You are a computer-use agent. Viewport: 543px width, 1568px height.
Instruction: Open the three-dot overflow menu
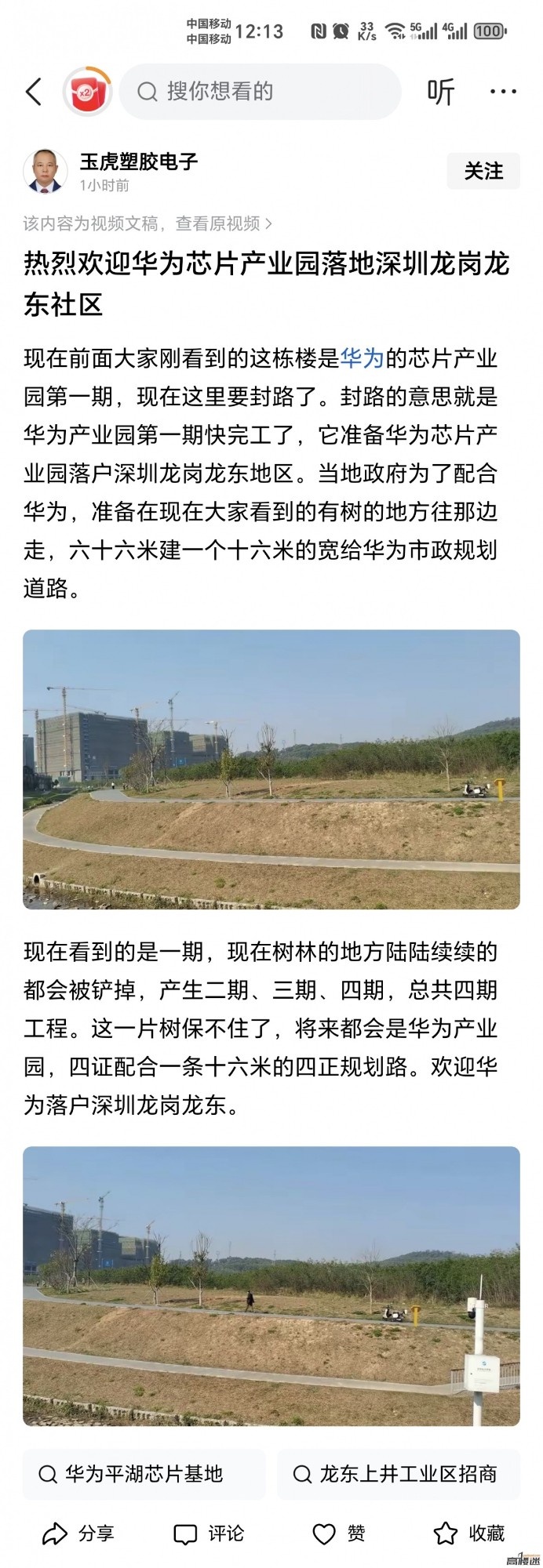502,92
